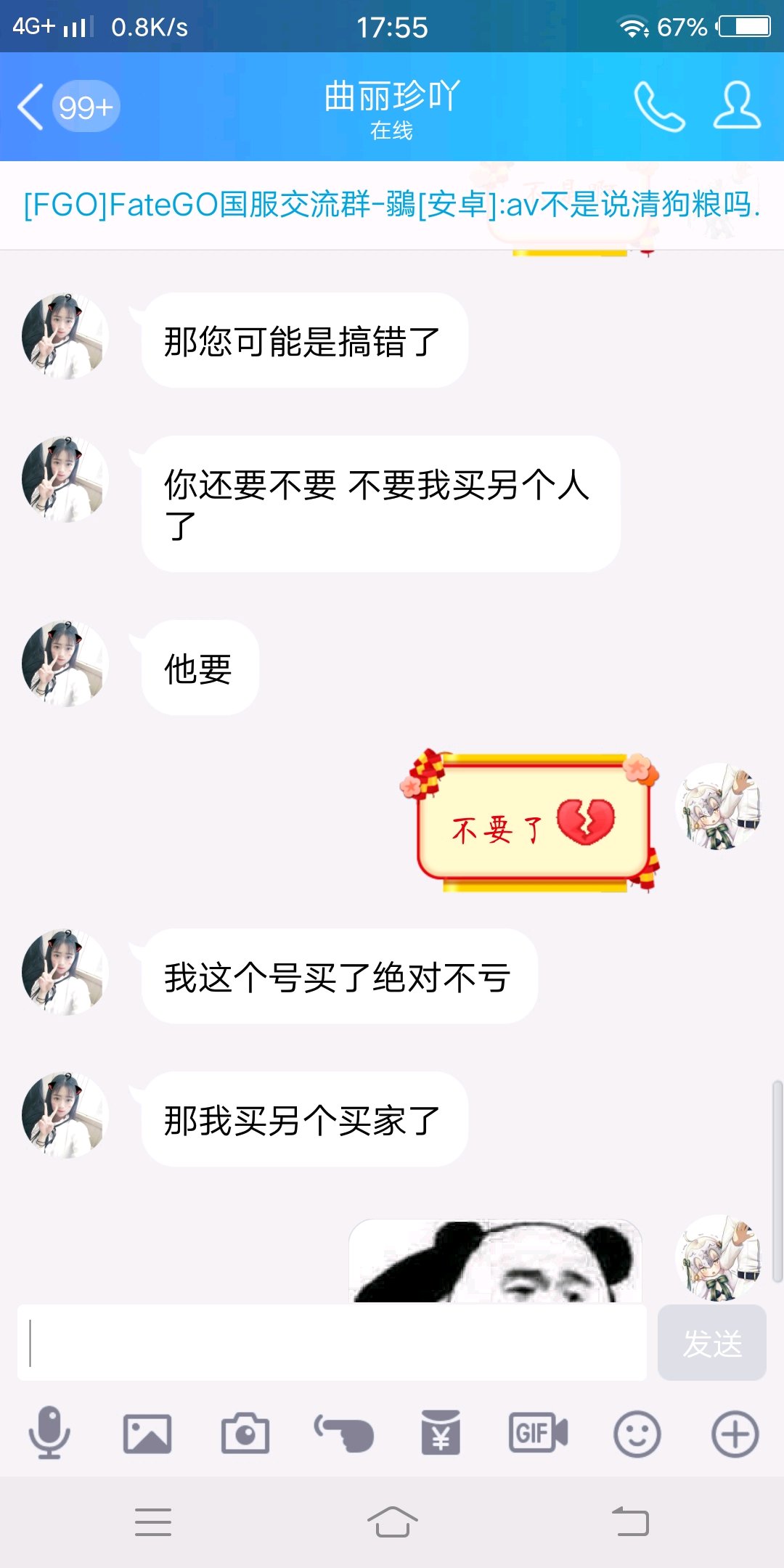This screenshot has width=784, height=1568.
Task: Start a voice call with 曲丽珍吖
Action: (658, 107)
